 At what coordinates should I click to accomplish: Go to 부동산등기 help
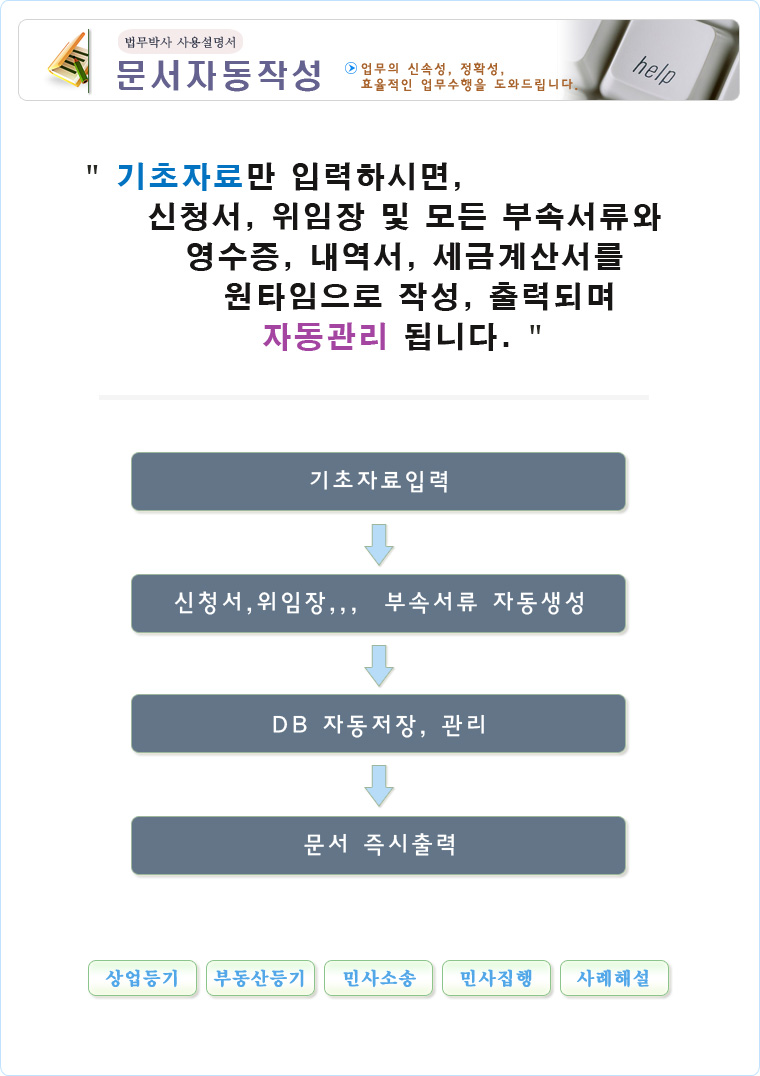(x=261, y=978)
